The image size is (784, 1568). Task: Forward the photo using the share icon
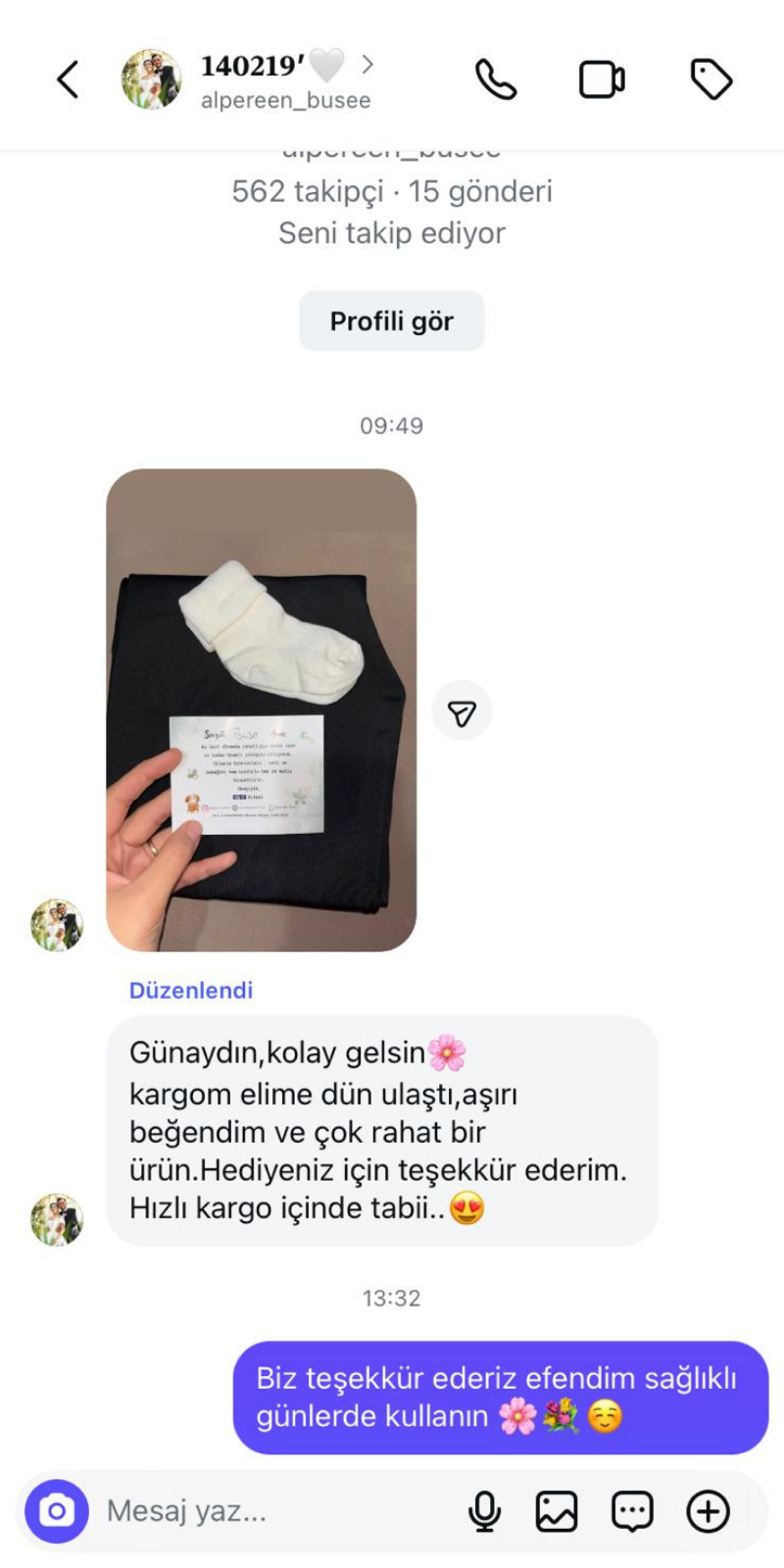click(462, 711)
